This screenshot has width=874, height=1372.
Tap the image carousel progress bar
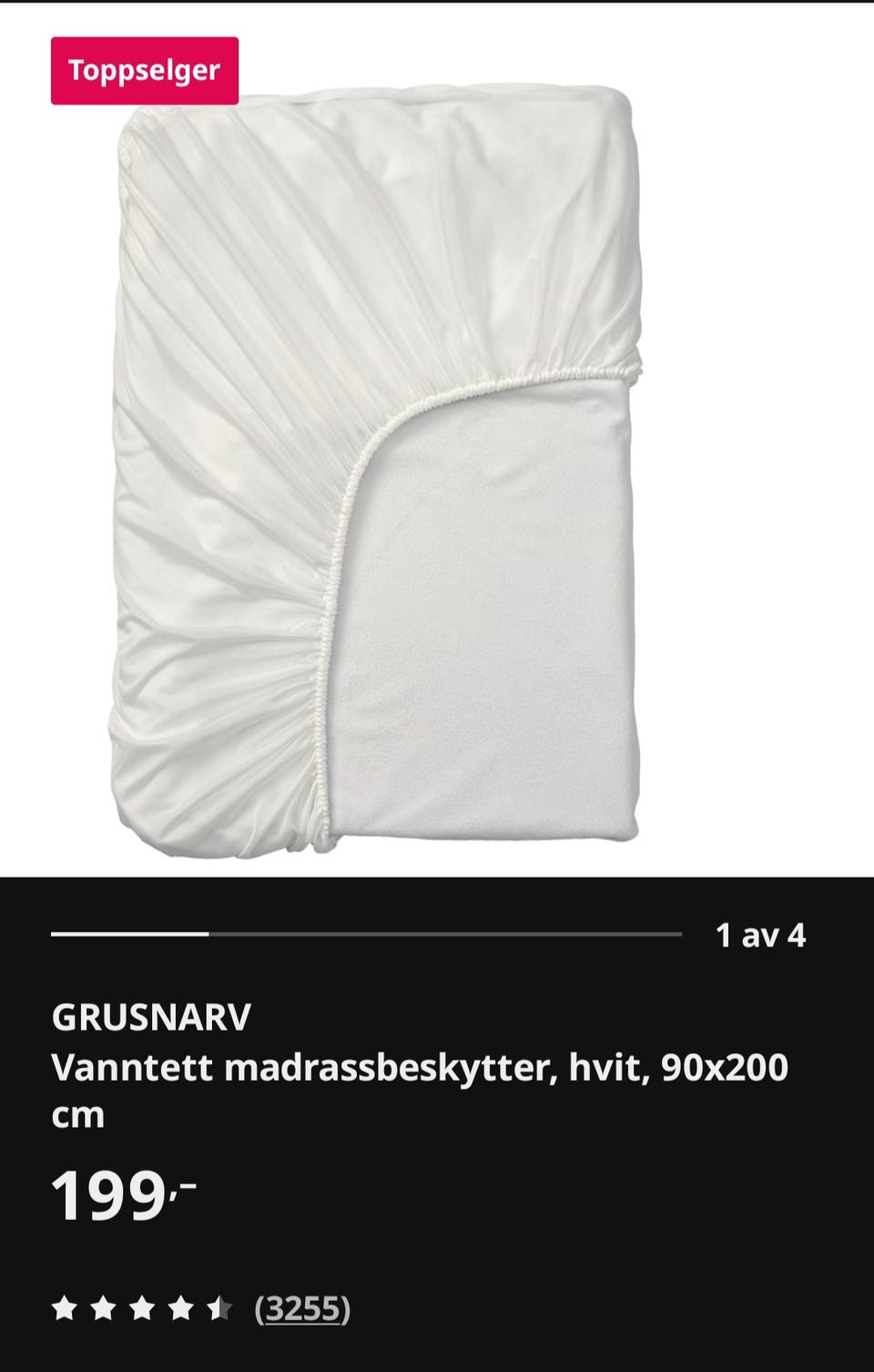[x=364, y=932]
